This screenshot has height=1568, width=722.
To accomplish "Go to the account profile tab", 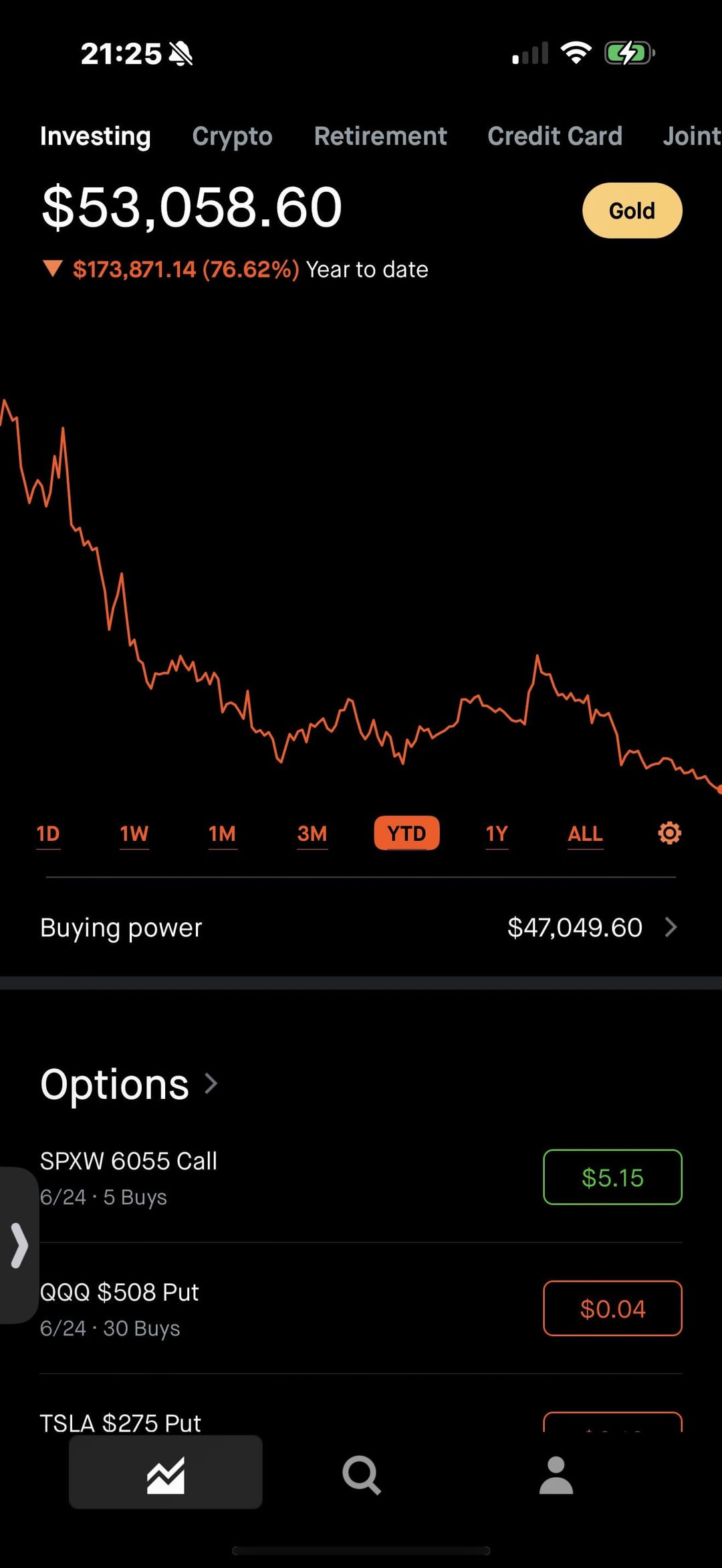I will click(556, 1475).
